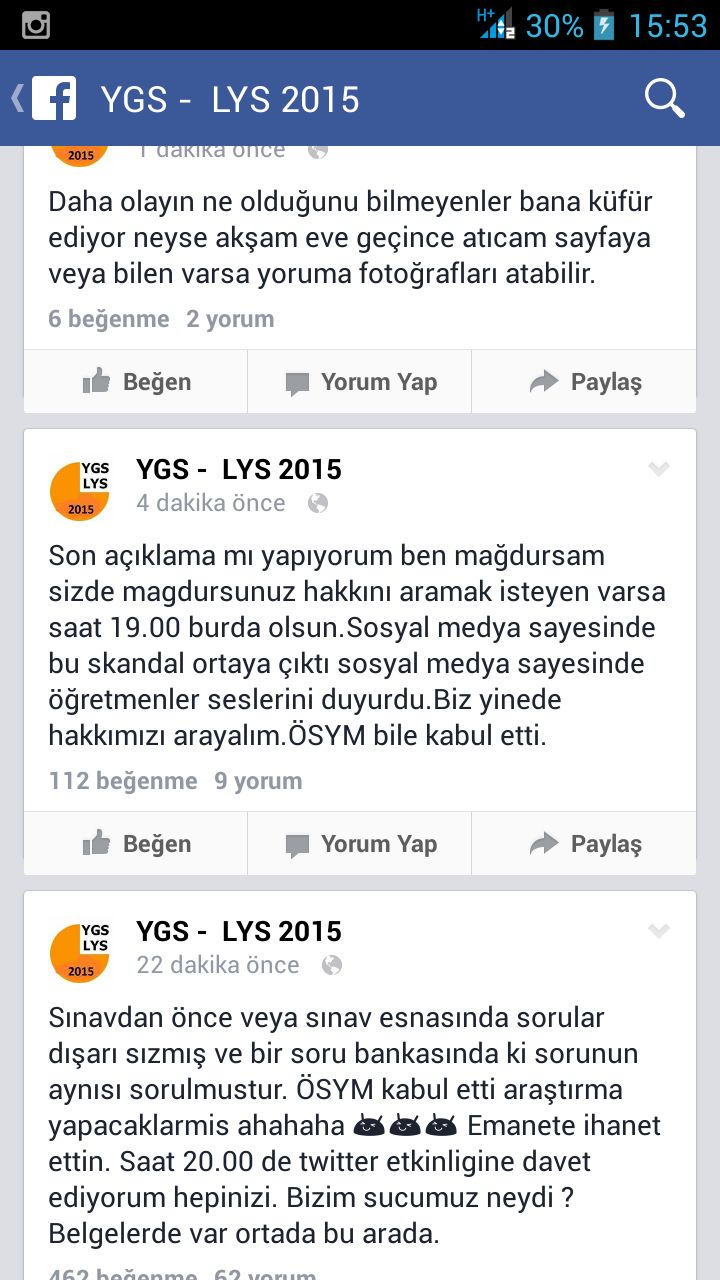720x1280 pixels.
Task: Open the 112 beğenme likes list
Action: point(123,781)
